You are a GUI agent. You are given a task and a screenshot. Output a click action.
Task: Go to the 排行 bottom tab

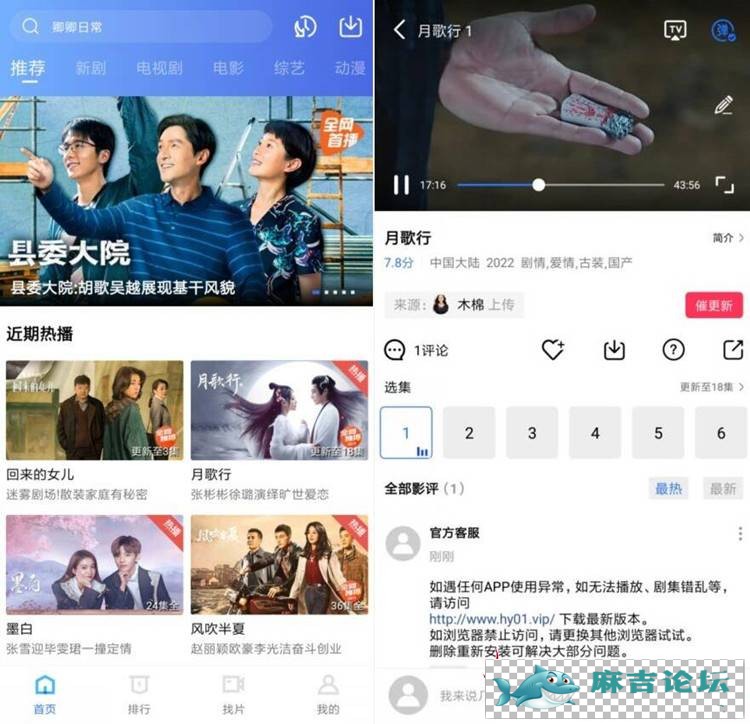tap(139, 693)
